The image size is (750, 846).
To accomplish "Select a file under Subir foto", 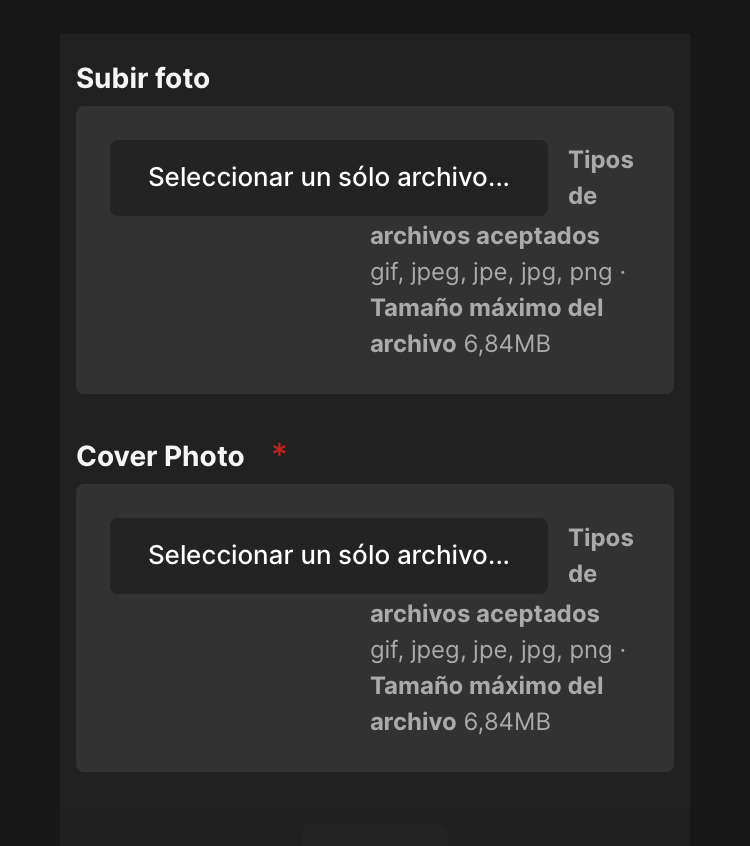I will 328,178.
